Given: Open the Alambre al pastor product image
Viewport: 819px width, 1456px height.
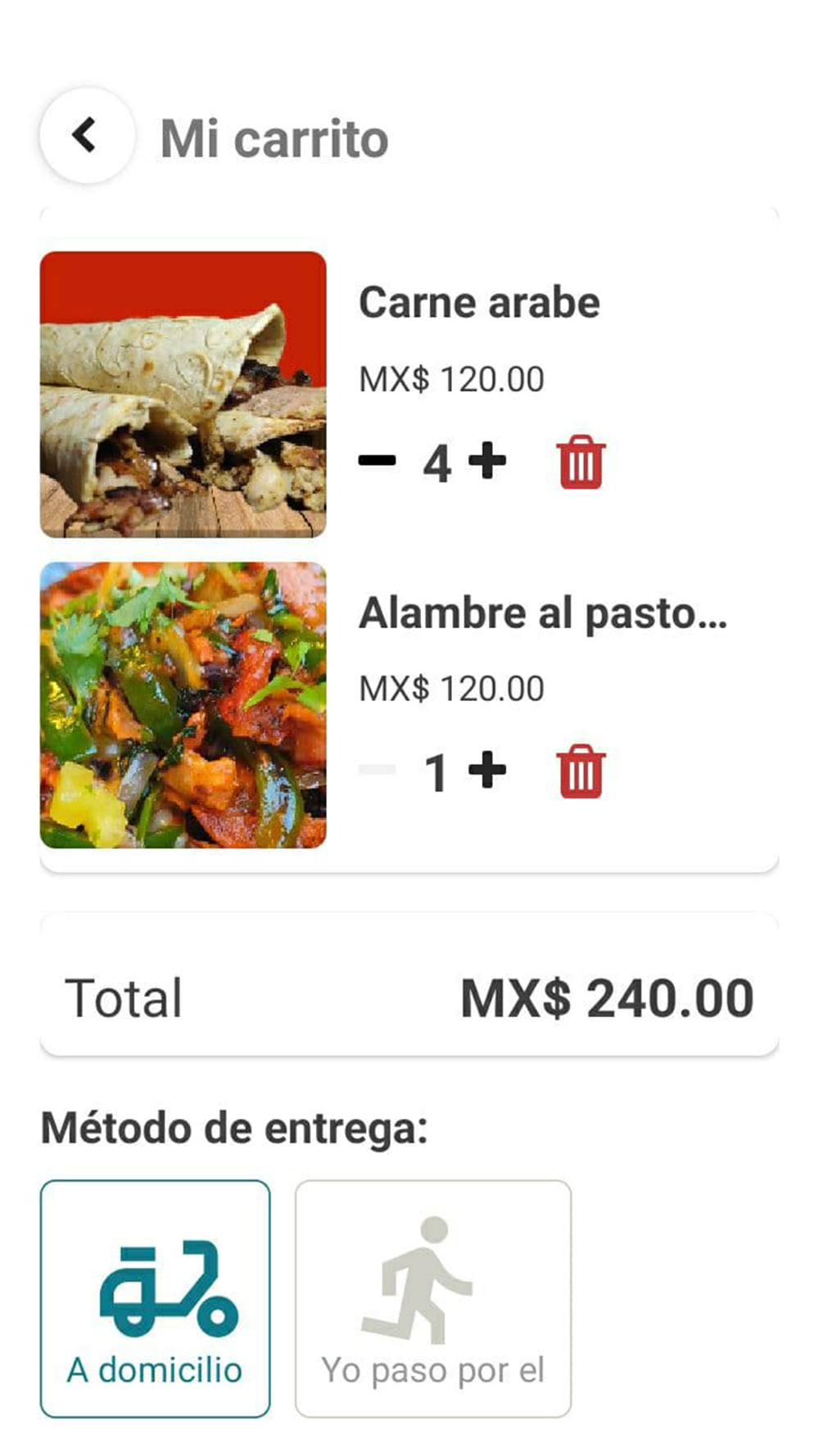Looking at the screenshot, I should pos(183,704).
